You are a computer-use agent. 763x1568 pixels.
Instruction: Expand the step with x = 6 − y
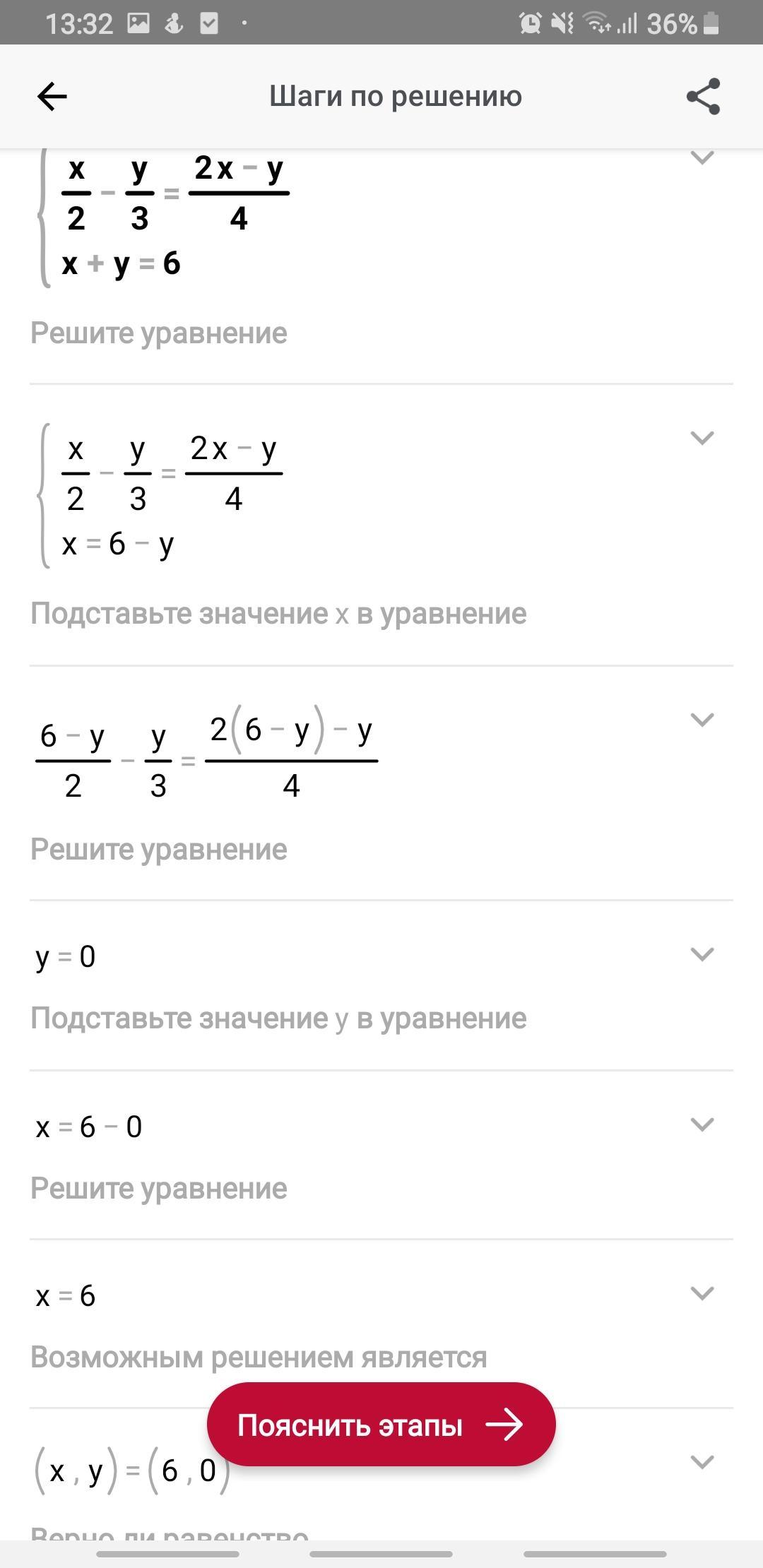(702, 437)
